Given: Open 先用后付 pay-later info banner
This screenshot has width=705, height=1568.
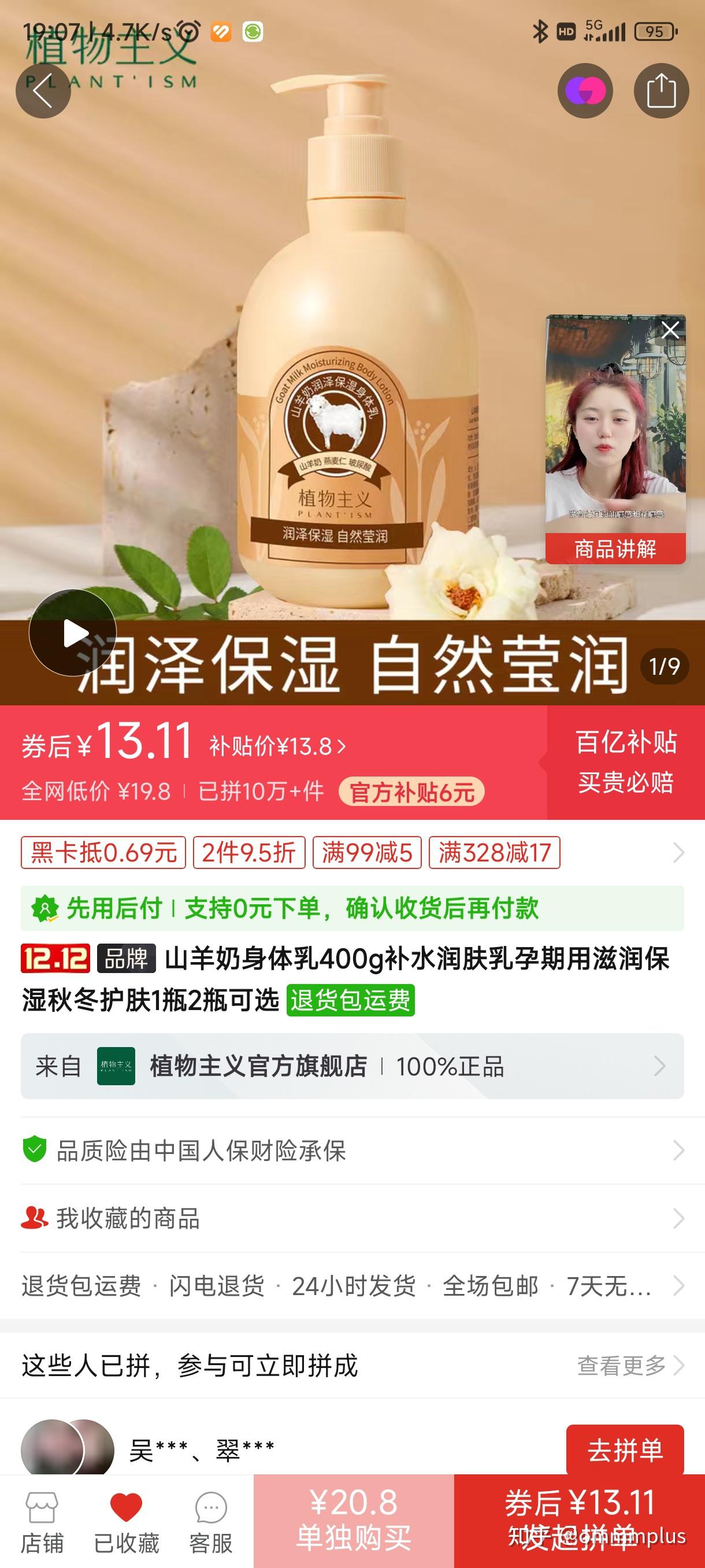Looking at the screenshot, I should click(x=352, y=908).
